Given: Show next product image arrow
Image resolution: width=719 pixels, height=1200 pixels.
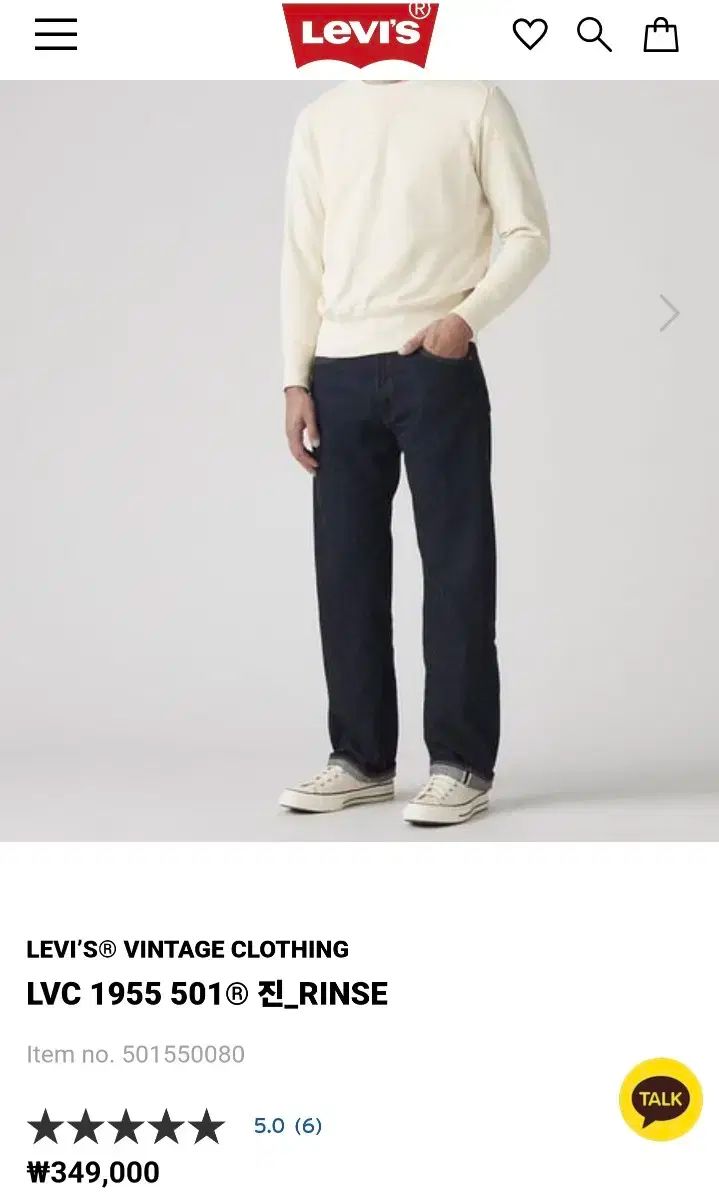Looking at the screenshot, I should click(x=669, y=313).
